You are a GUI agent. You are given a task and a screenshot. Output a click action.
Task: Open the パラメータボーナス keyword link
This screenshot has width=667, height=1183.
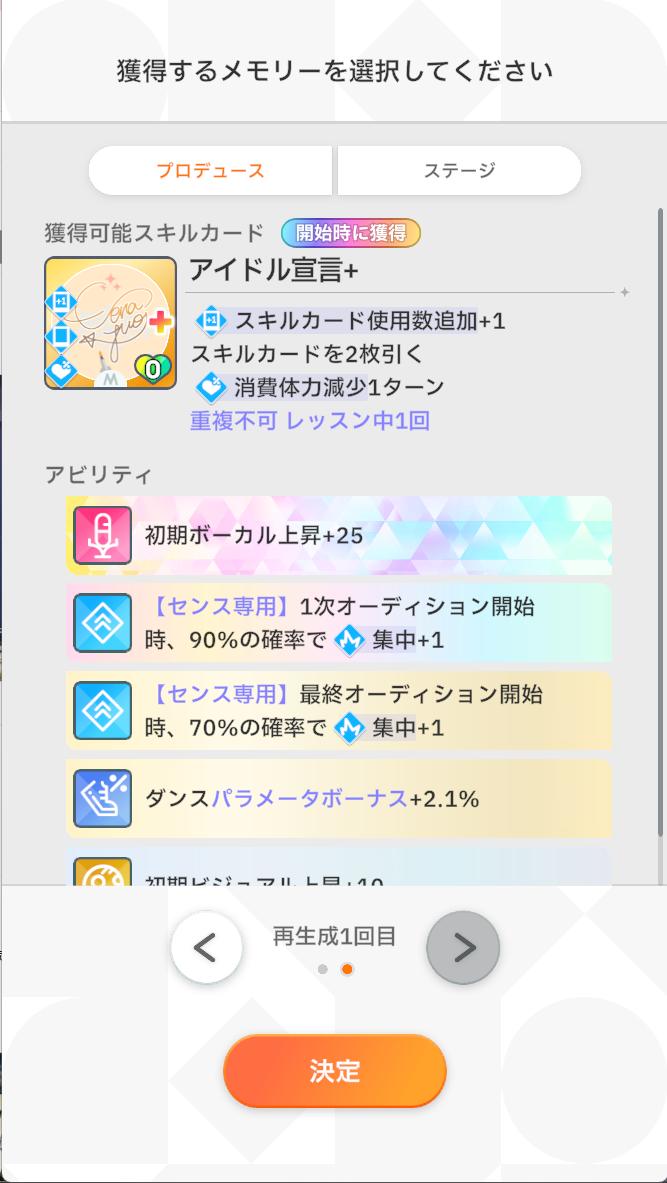click(309, 799)
